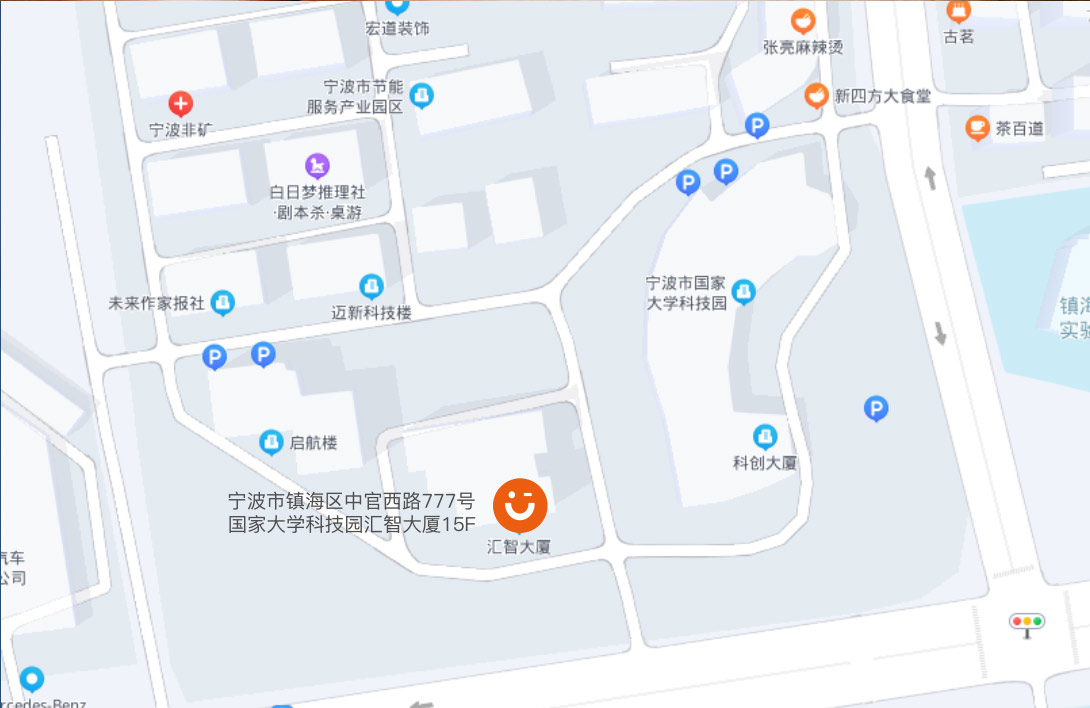The image size is (1090, 708).
Task: Select the 宁波非矿 red cross marker
Action: coord(180,104)
